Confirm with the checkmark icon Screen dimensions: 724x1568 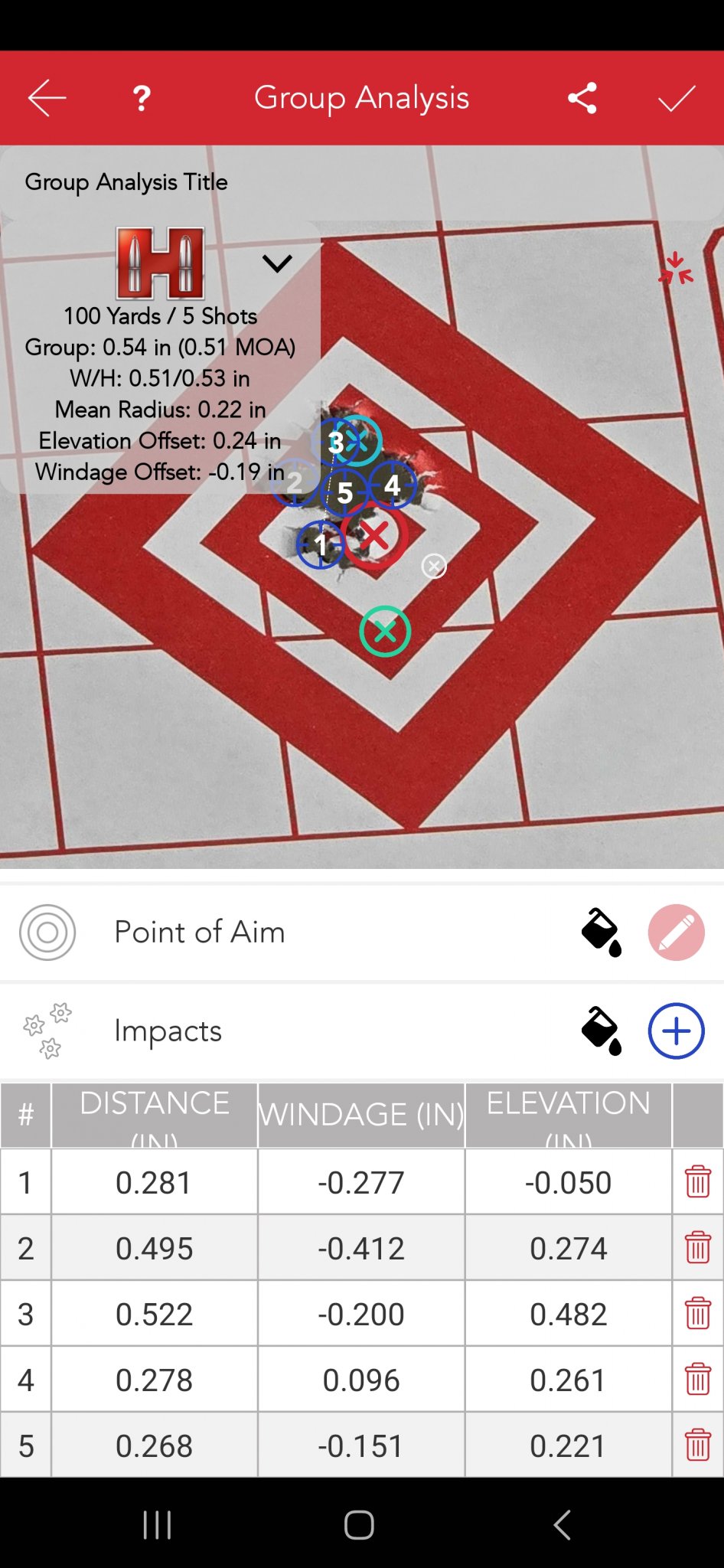point(677,98)
